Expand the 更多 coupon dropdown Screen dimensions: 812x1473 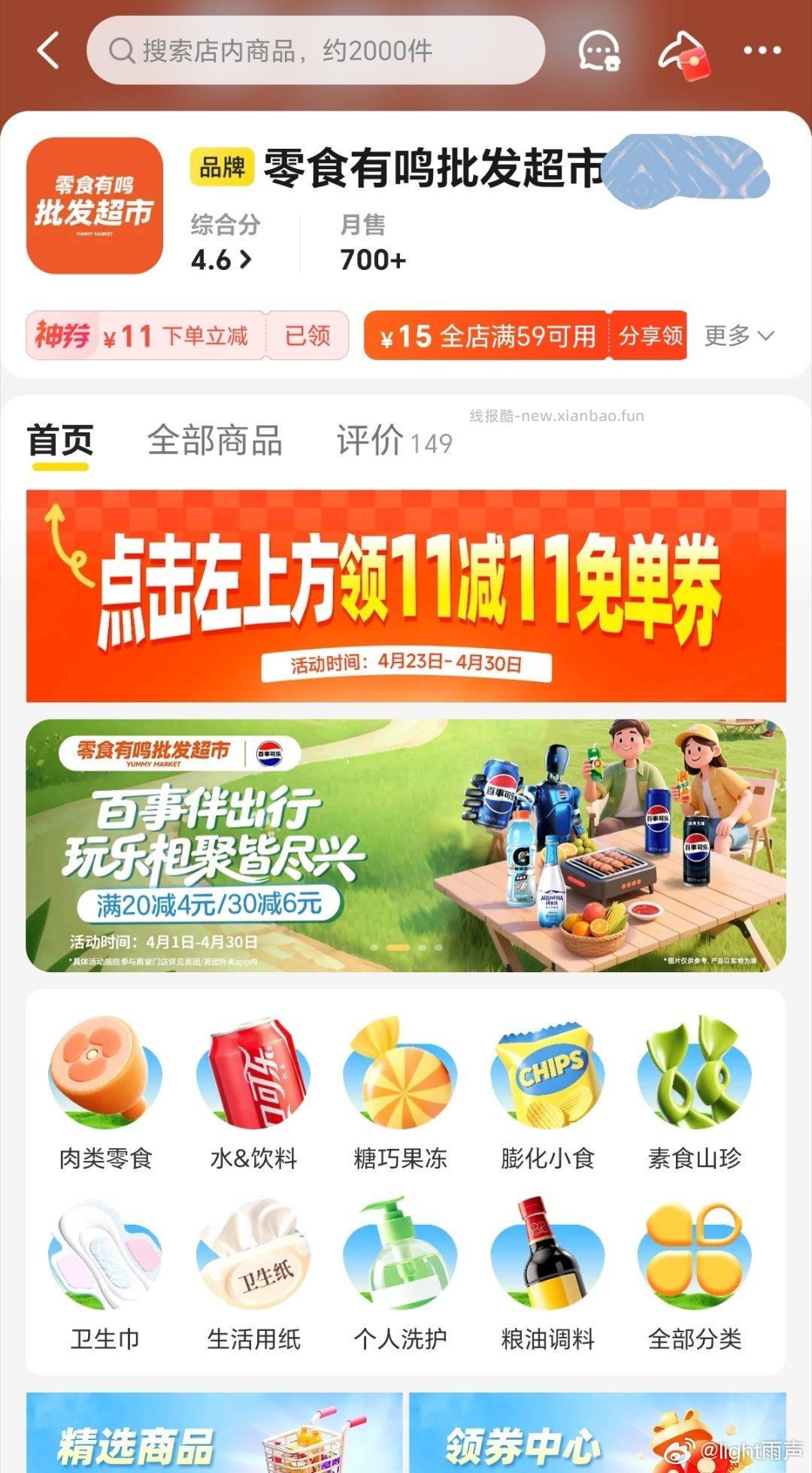coord(740,336)
